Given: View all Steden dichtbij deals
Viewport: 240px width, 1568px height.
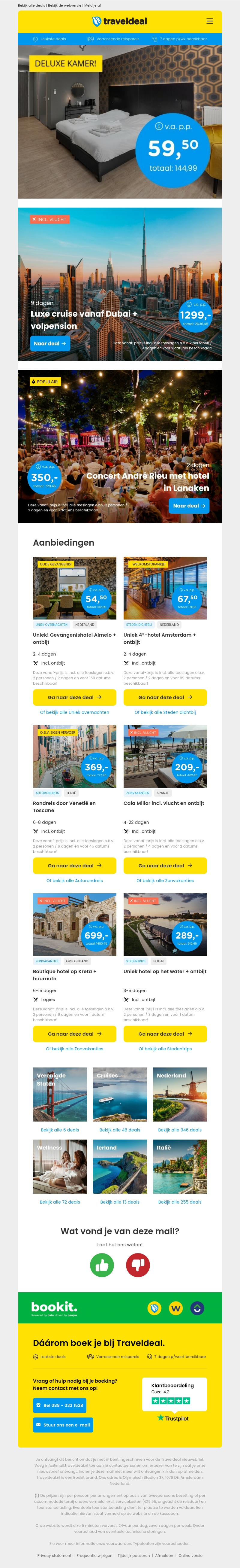Looking at the screenshot, I should click(x=165, y=712).
